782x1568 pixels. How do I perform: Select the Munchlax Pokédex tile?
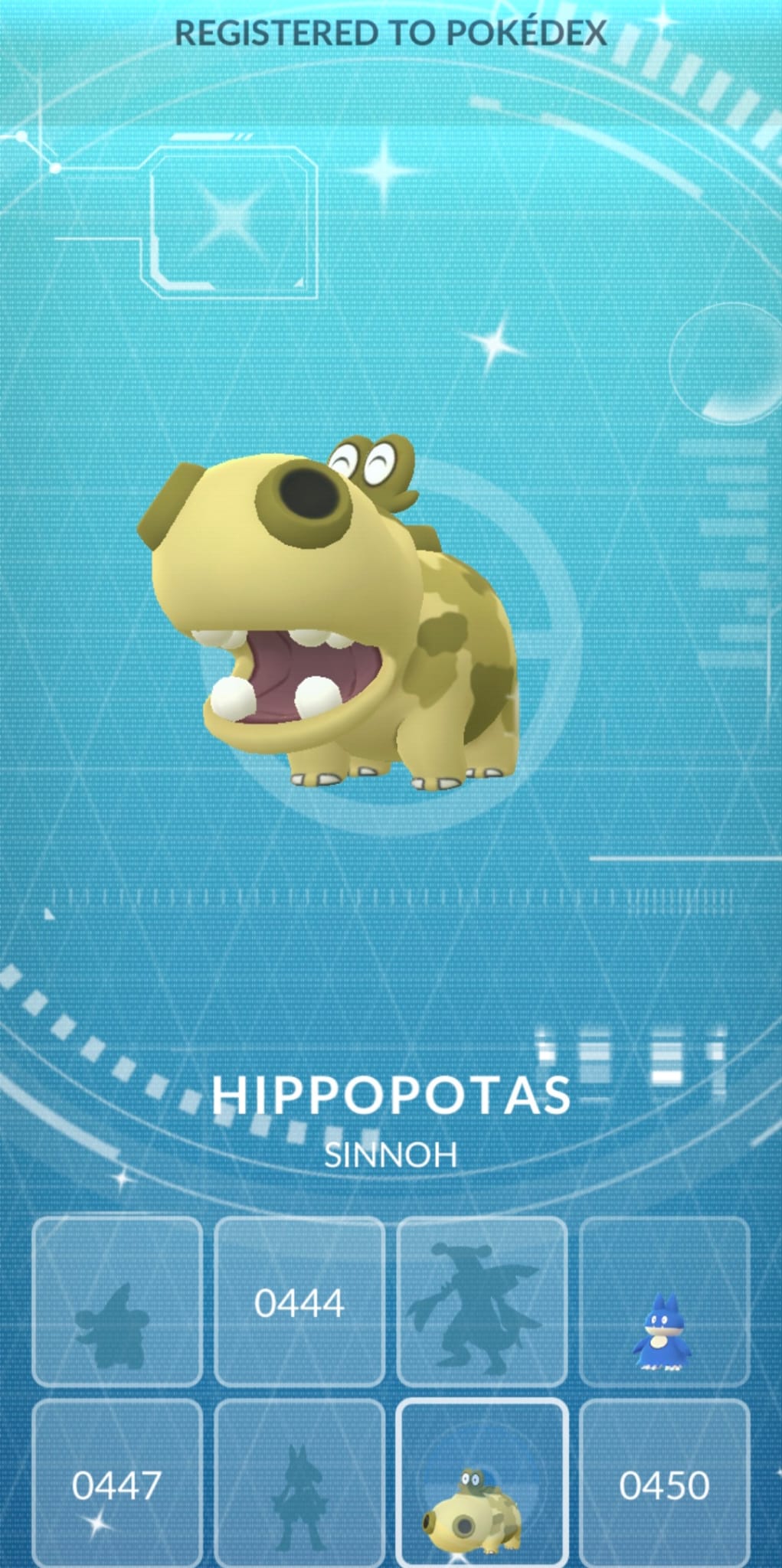(x=663, y=1302)
